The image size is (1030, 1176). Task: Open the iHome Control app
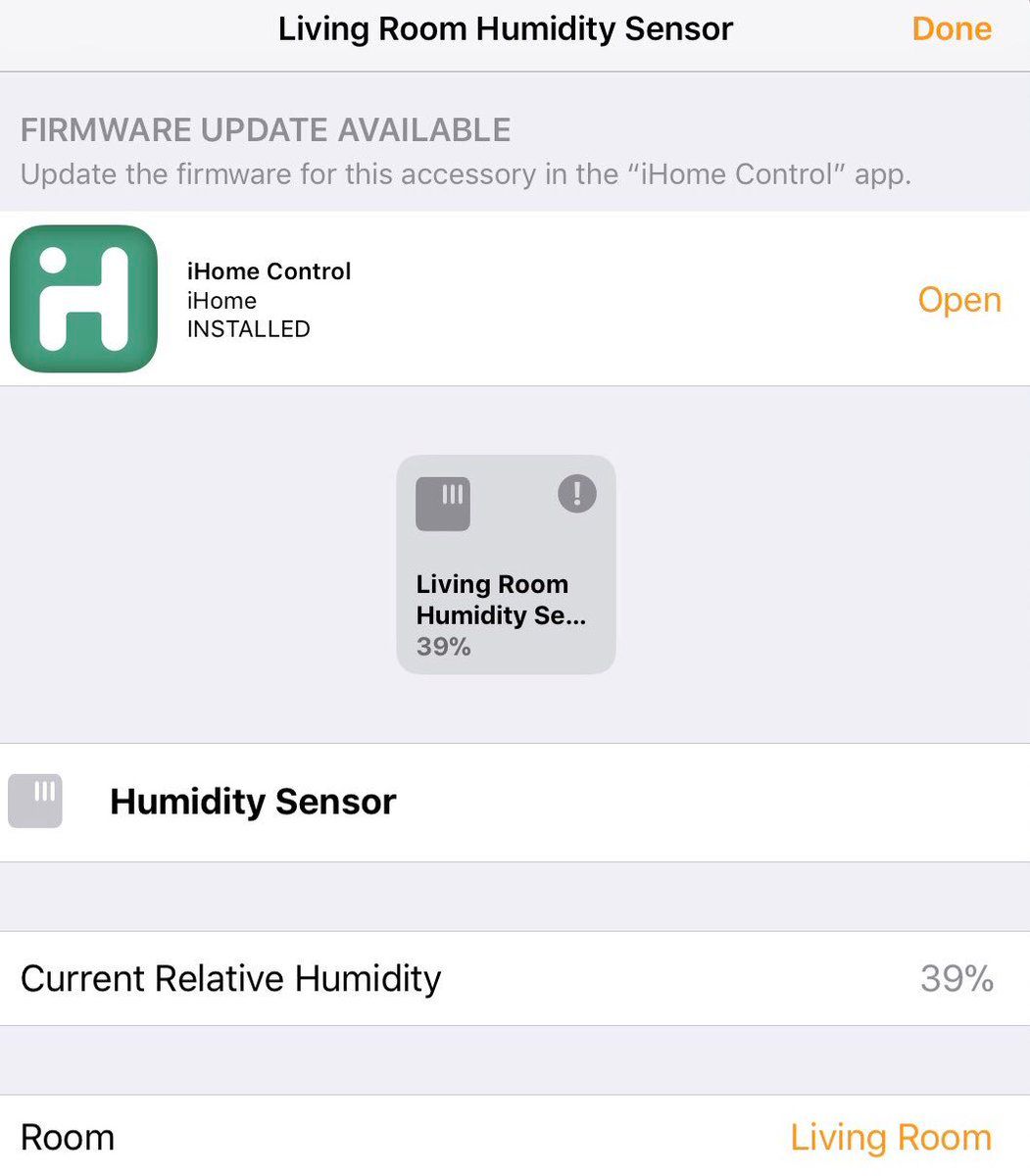(x=958, y=300)
